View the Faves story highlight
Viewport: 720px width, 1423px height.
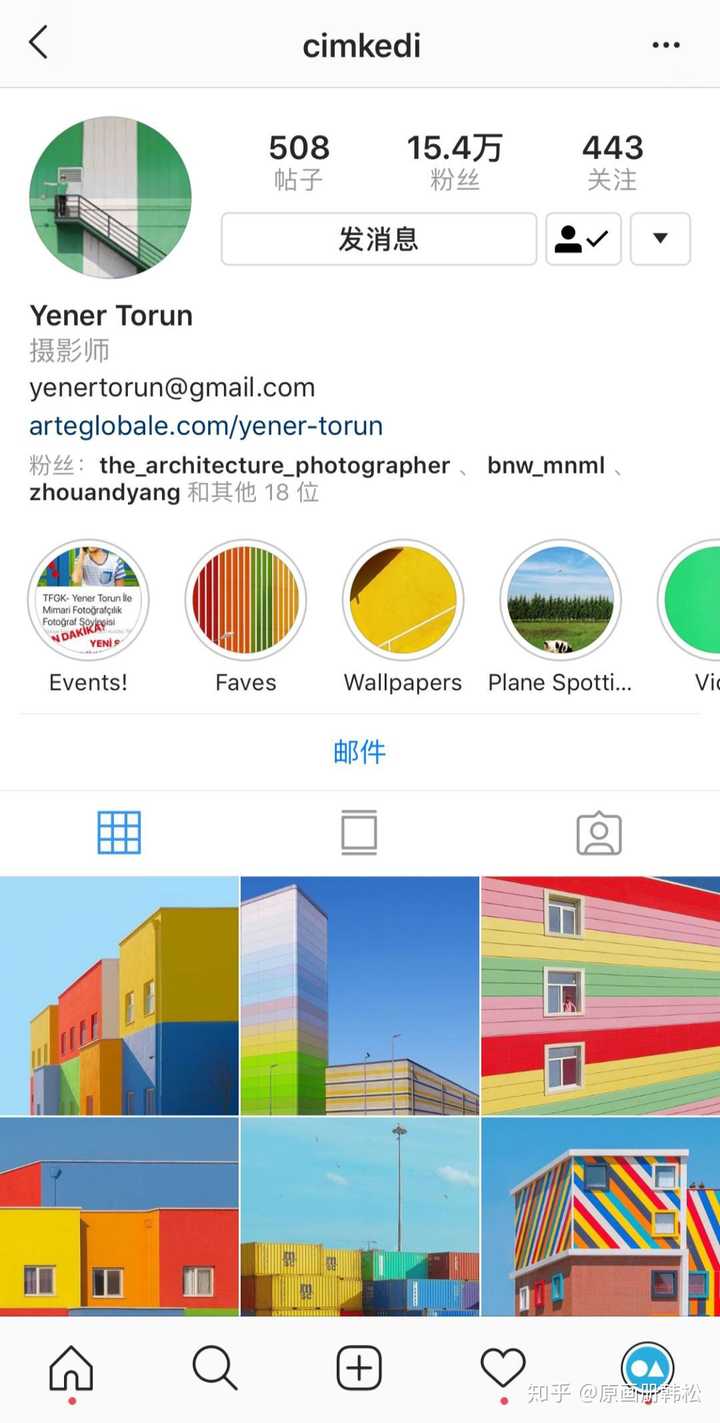(245, 601)
